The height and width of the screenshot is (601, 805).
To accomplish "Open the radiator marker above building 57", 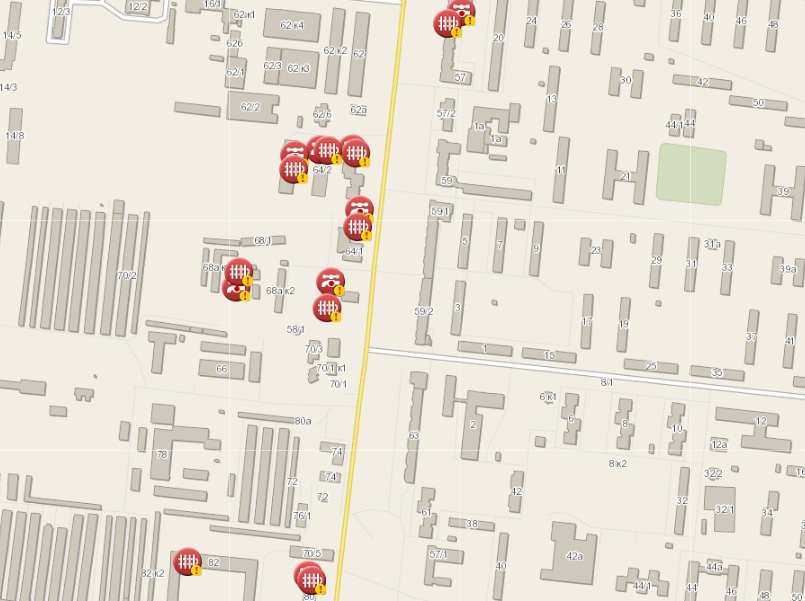I will [447, 24].
